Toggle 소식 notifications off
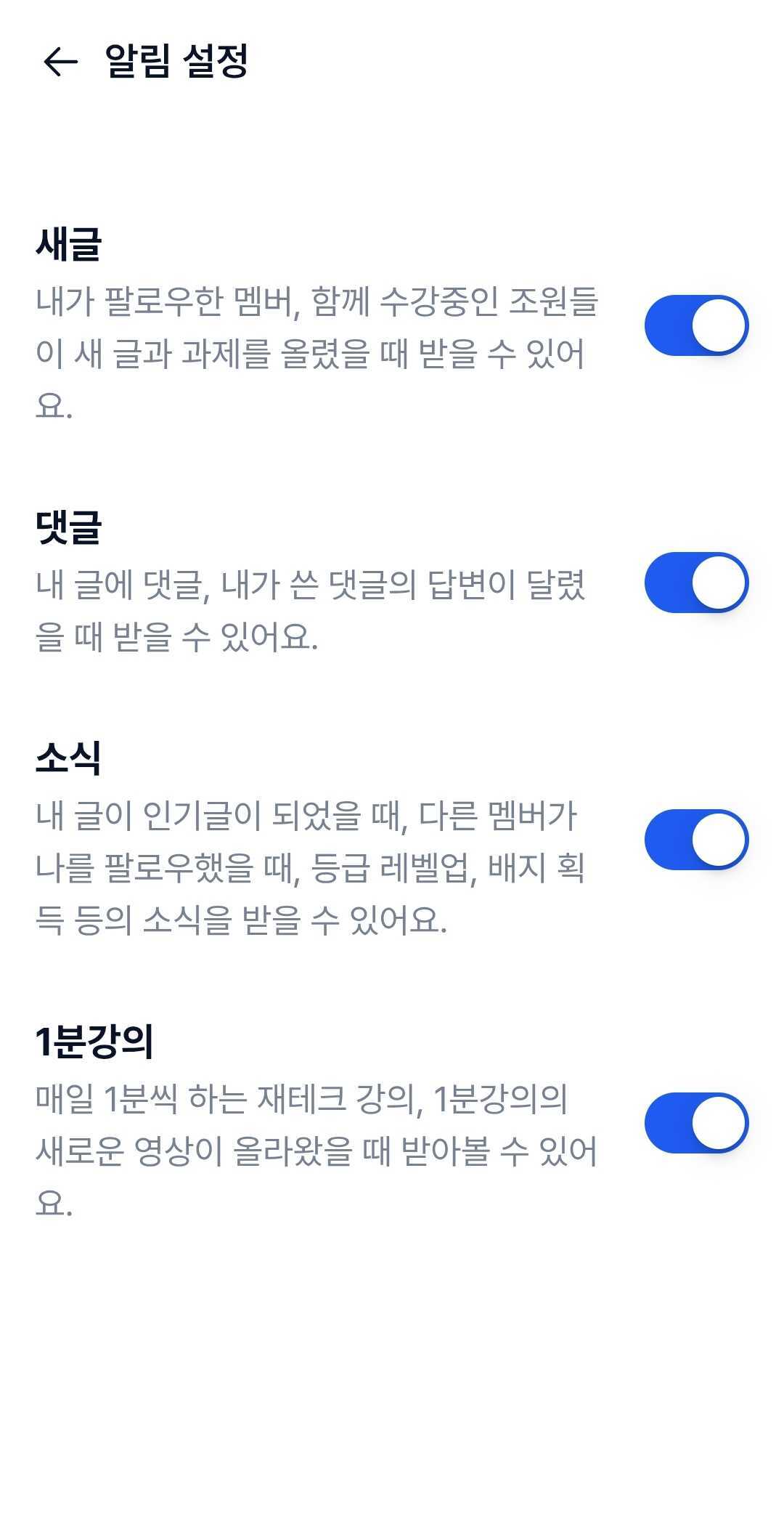 (x=696, y=840)
